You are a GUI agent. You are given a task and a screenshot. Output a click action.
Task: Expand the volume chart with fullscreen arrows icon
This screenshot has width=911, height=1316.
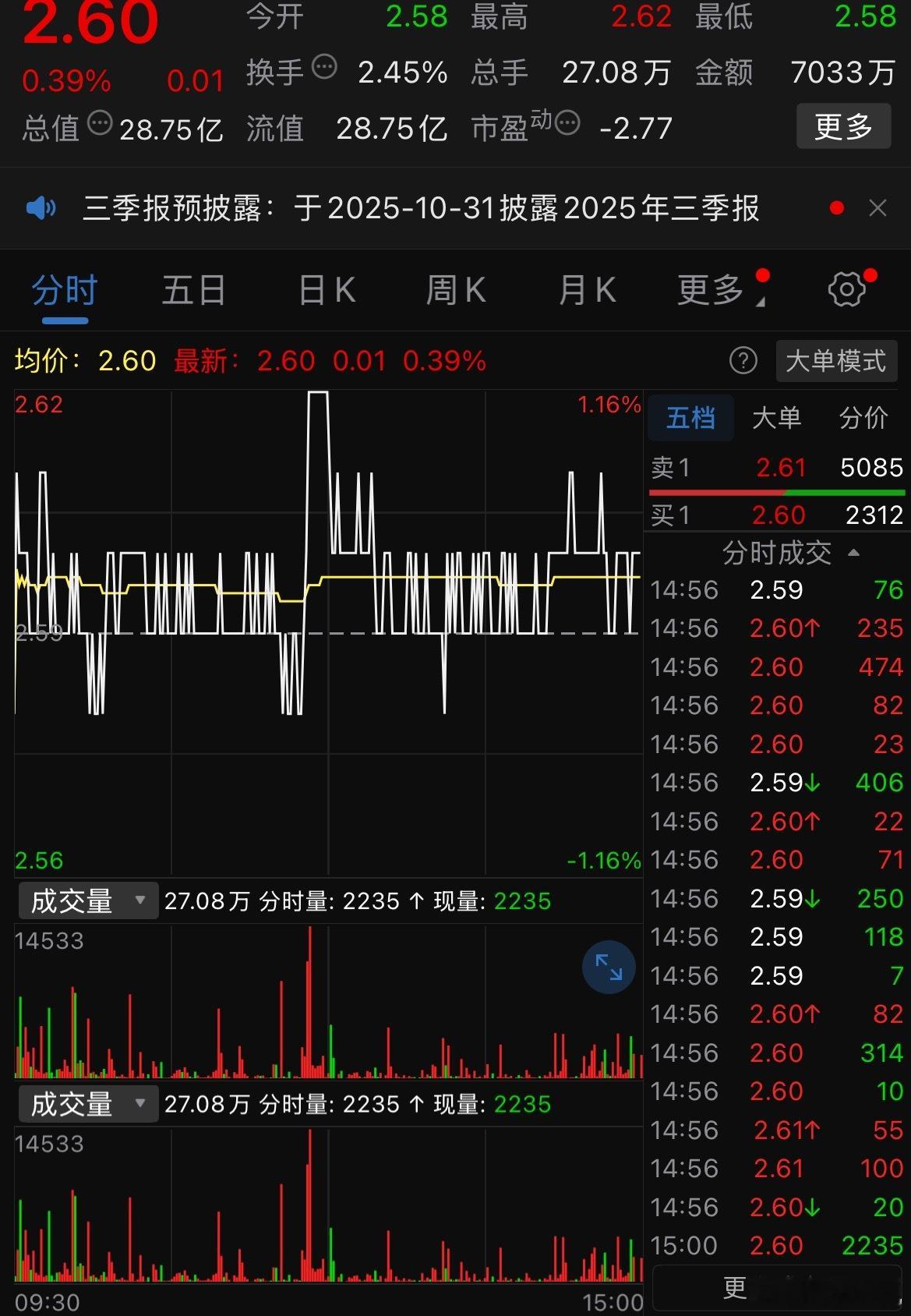[609, 967]
